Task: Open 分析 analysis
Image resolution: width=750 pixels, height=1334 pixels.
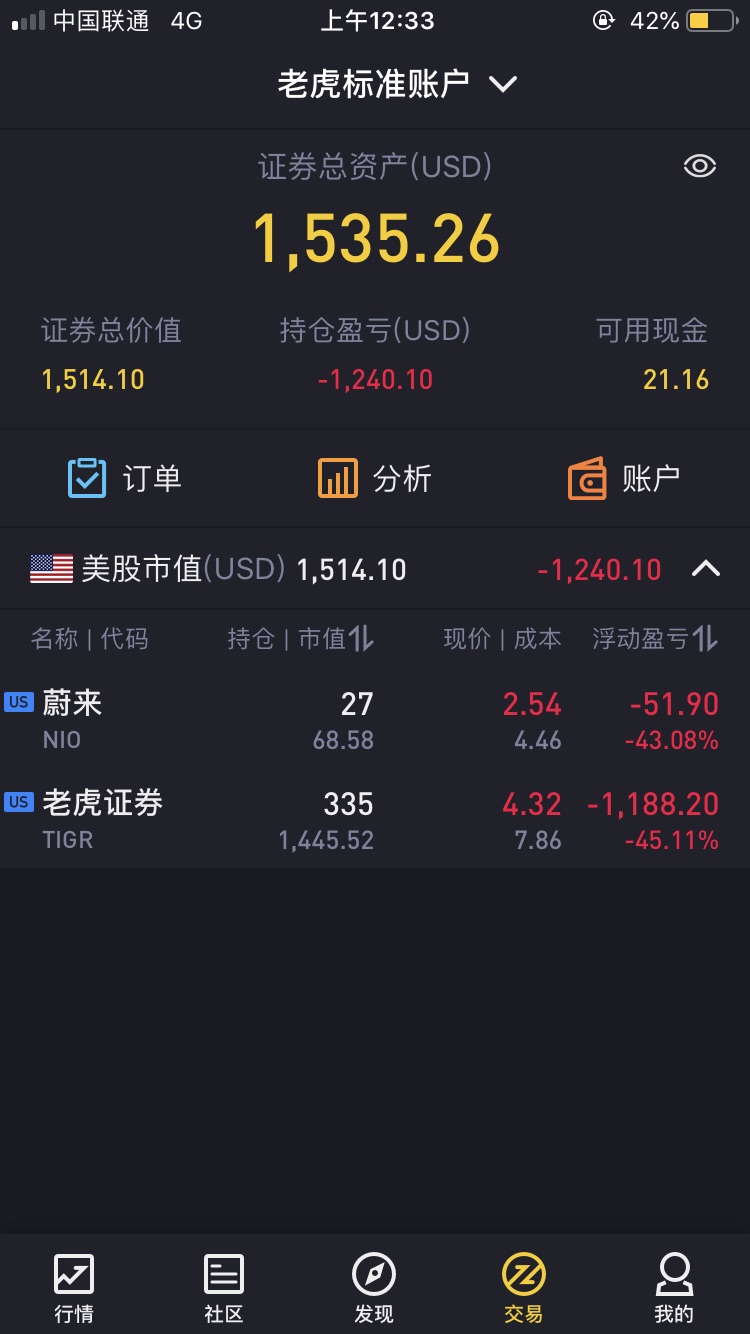Action: tap(375, 478)
